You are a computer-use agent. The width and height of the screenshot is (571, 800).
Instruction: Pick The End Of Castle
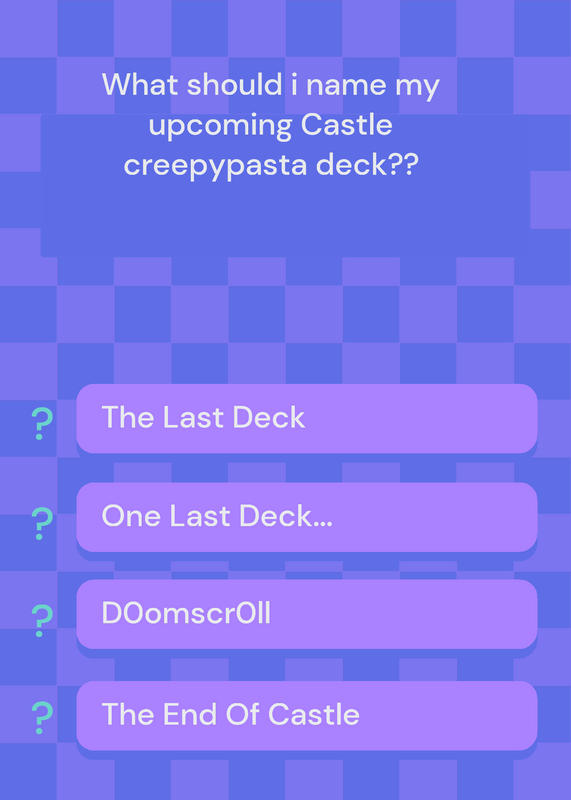(x=307, y=715)
